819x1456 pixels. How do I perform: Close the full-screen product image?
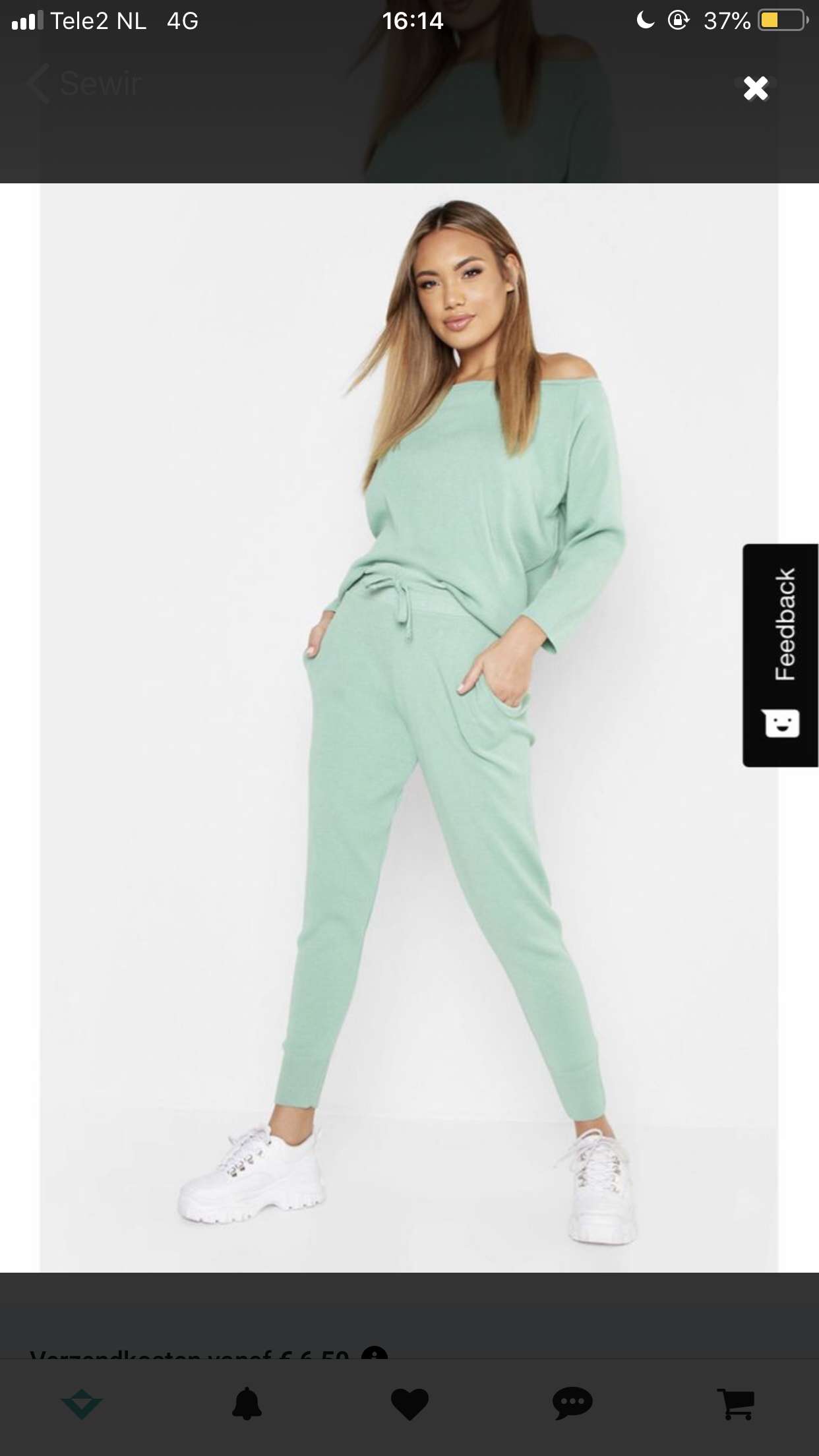pos(756,88)
